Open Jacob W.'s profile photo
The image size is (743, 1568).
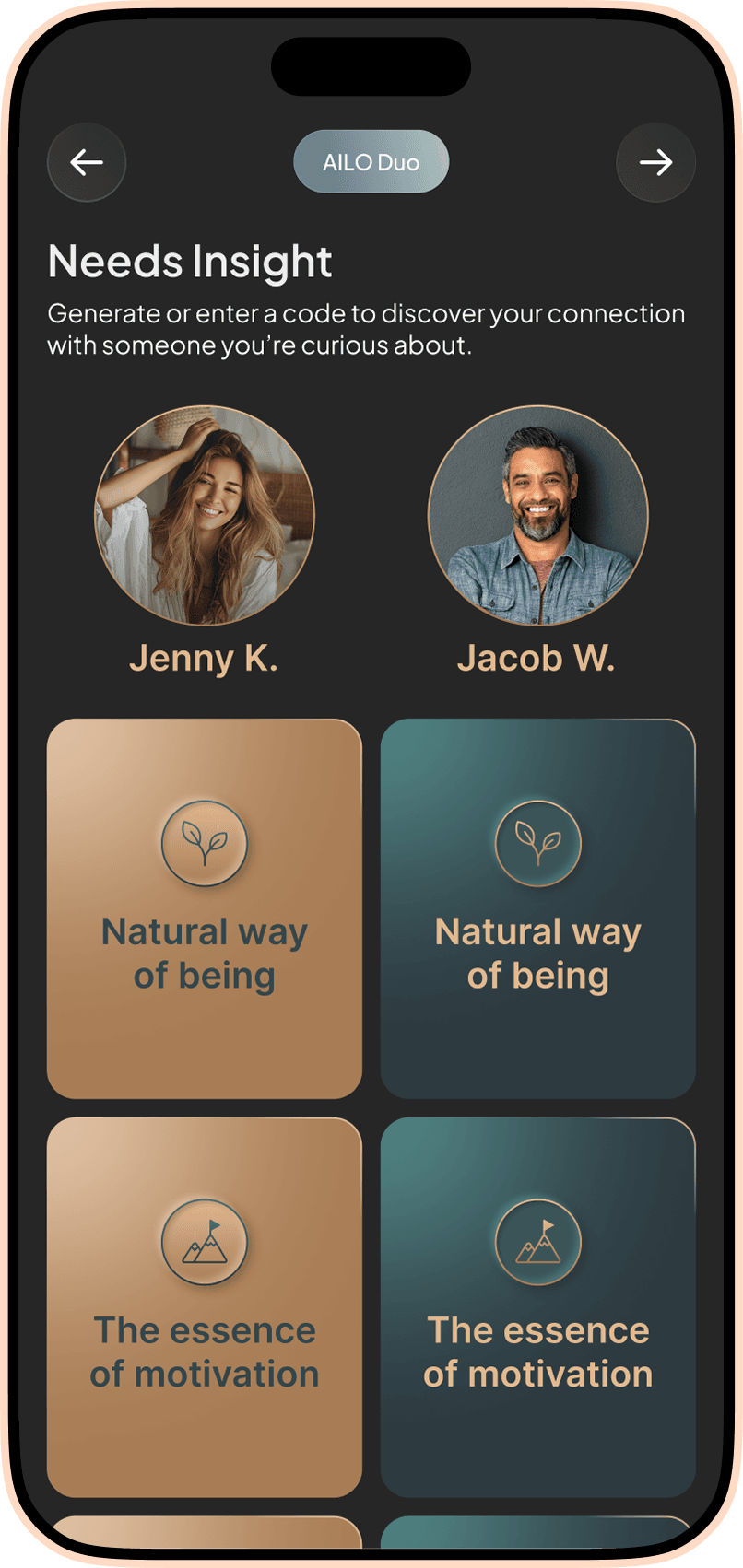coord(537,515)
